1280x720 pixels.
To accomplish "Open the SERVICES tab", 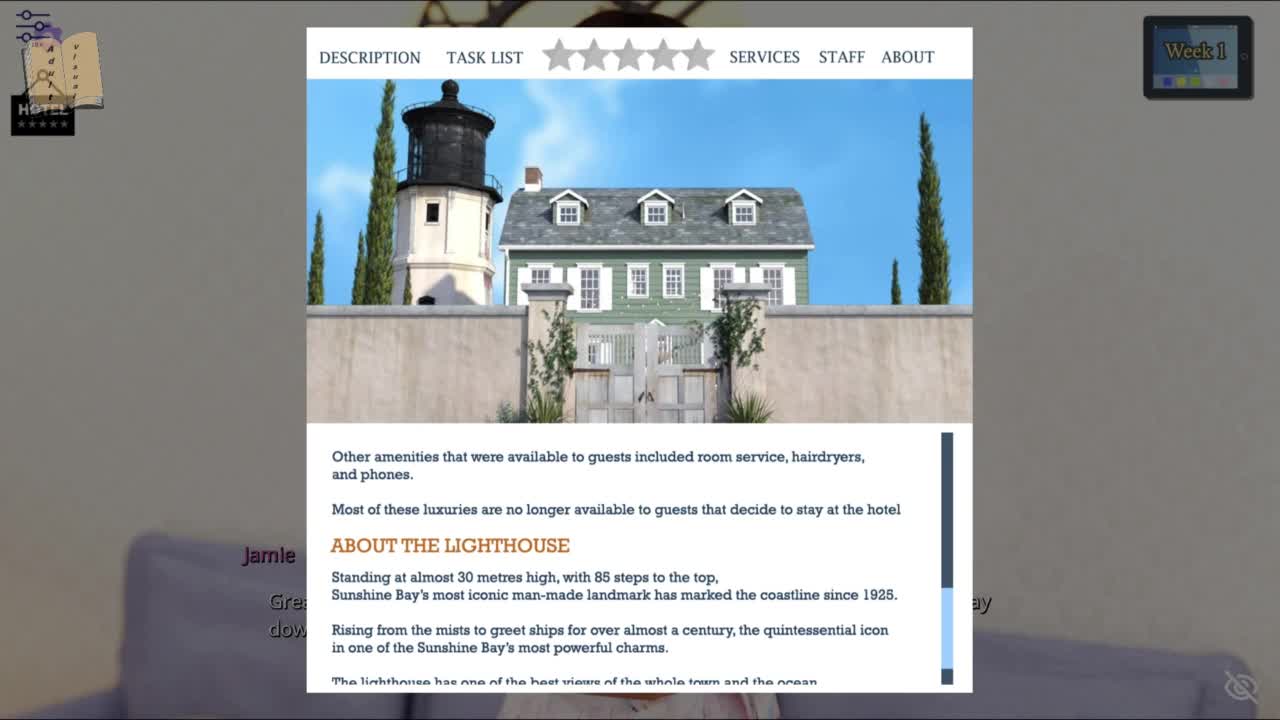I will tap(764, 57).
